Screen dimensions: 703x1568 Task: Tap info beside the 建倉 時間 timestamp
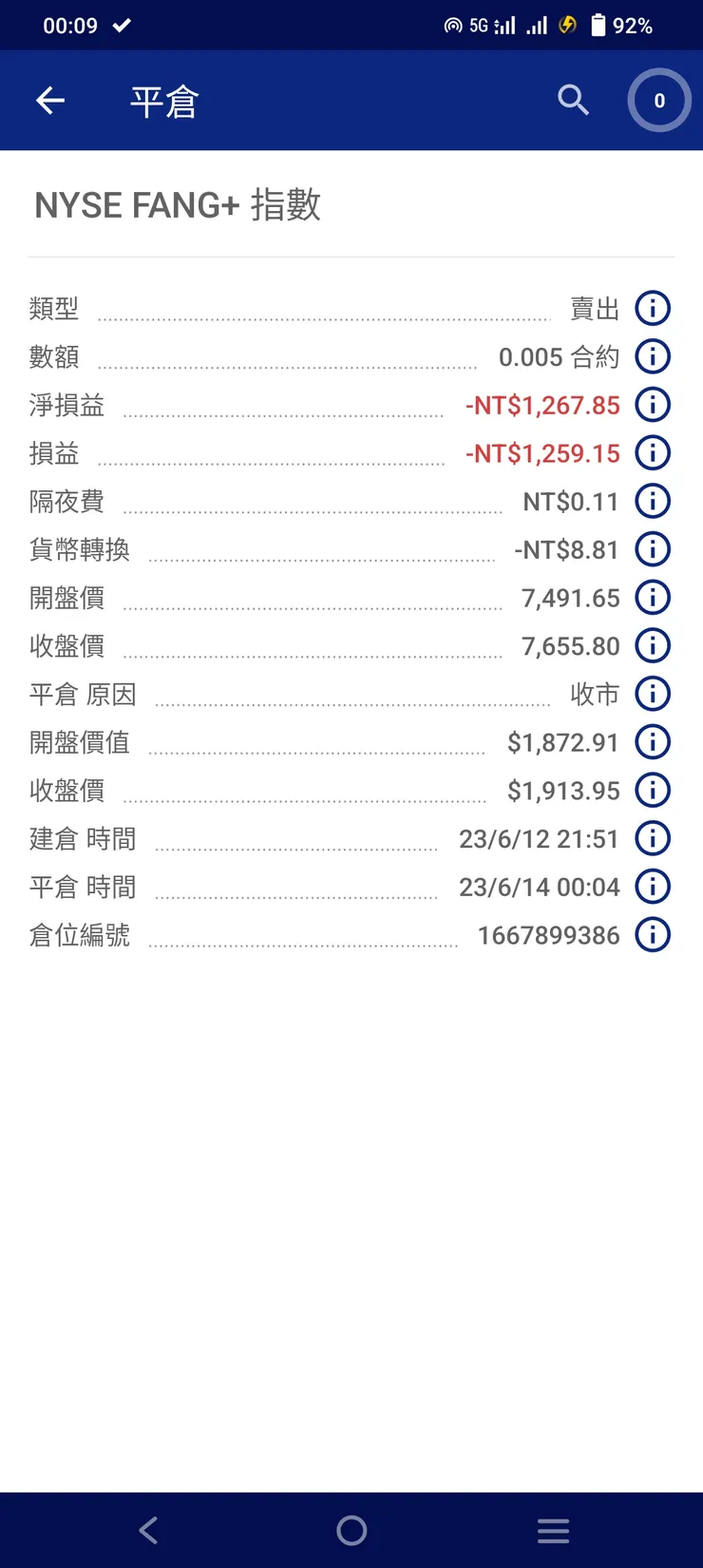click(653, 838)
